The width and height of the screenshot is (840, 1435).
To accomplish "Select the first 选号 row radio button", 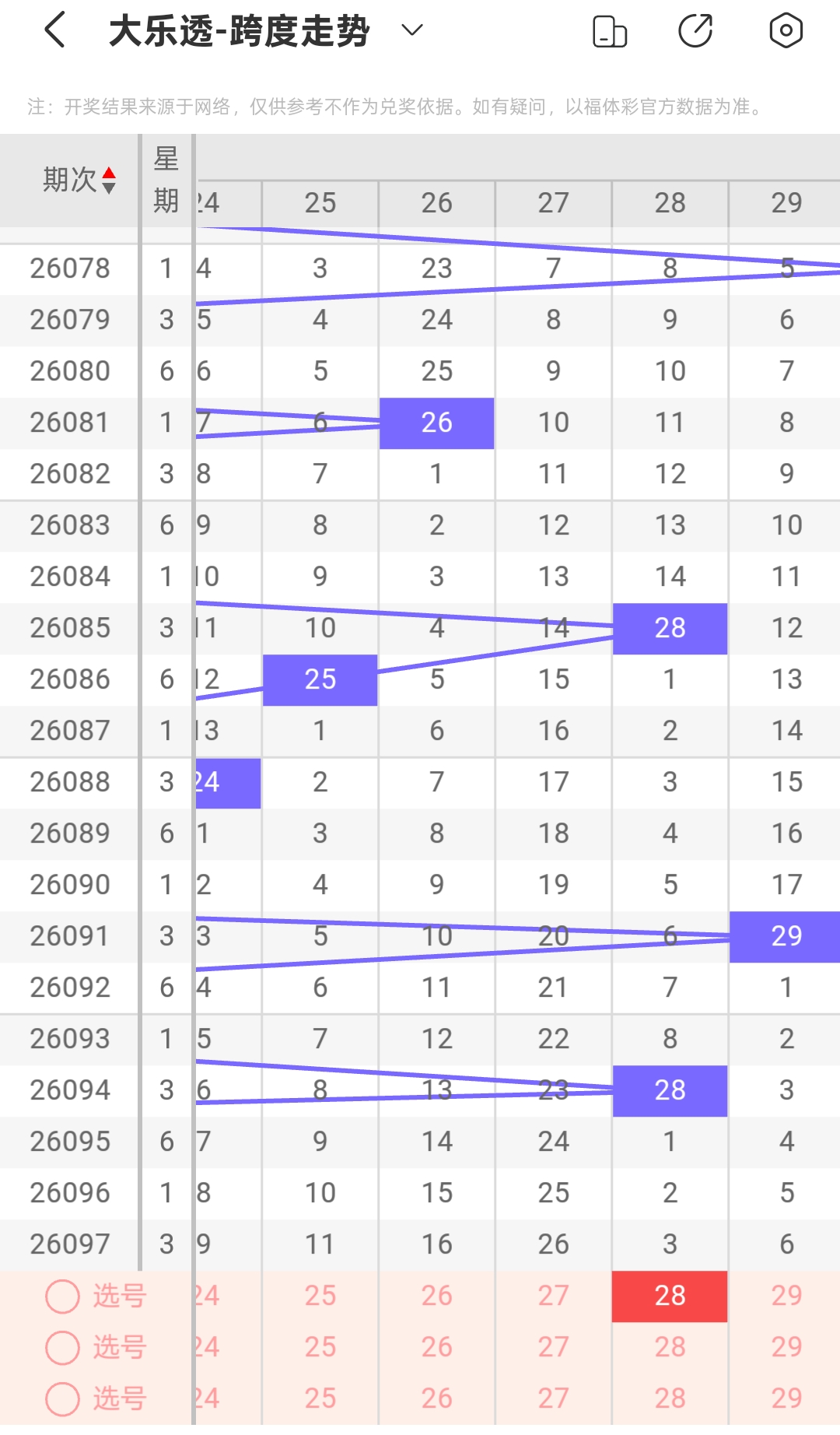I will [63, 1296].
